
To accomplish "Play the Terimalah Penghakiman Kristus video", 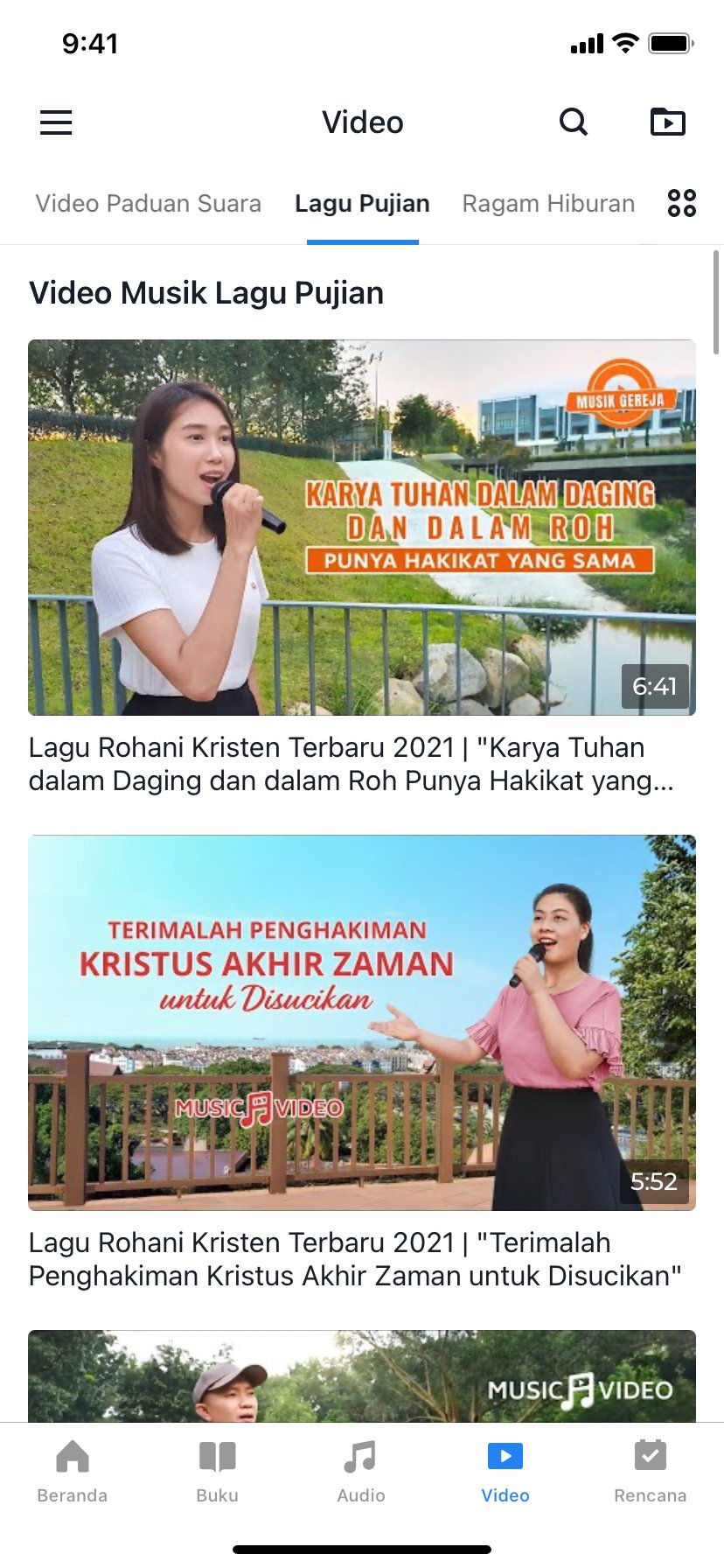I will point(362,1023).
